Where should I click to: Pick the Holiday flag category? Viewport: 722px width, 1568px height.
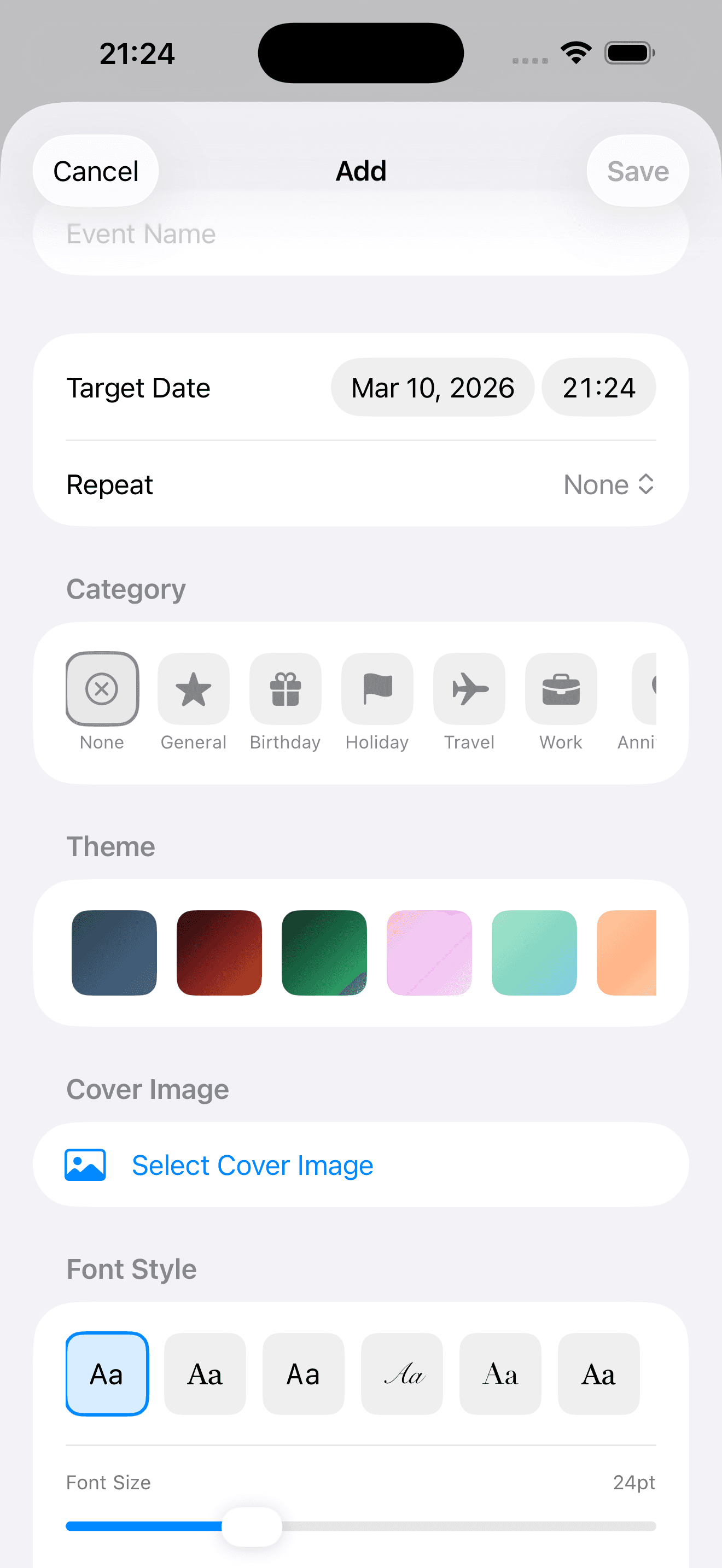click(377, 688)
